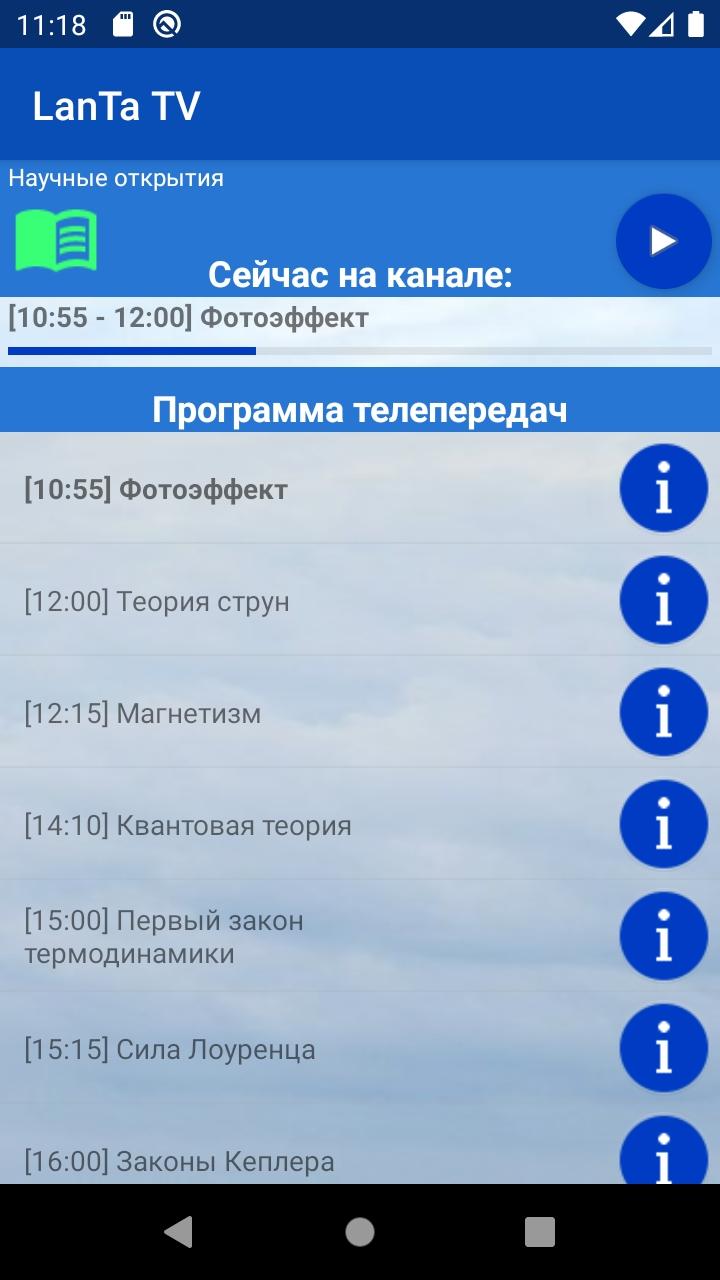Image resolution: width=720 pixels, height=1280 pixels.
Task: Show info for Фотоэффект at 10:55
Action: click(x=663, y=489)
